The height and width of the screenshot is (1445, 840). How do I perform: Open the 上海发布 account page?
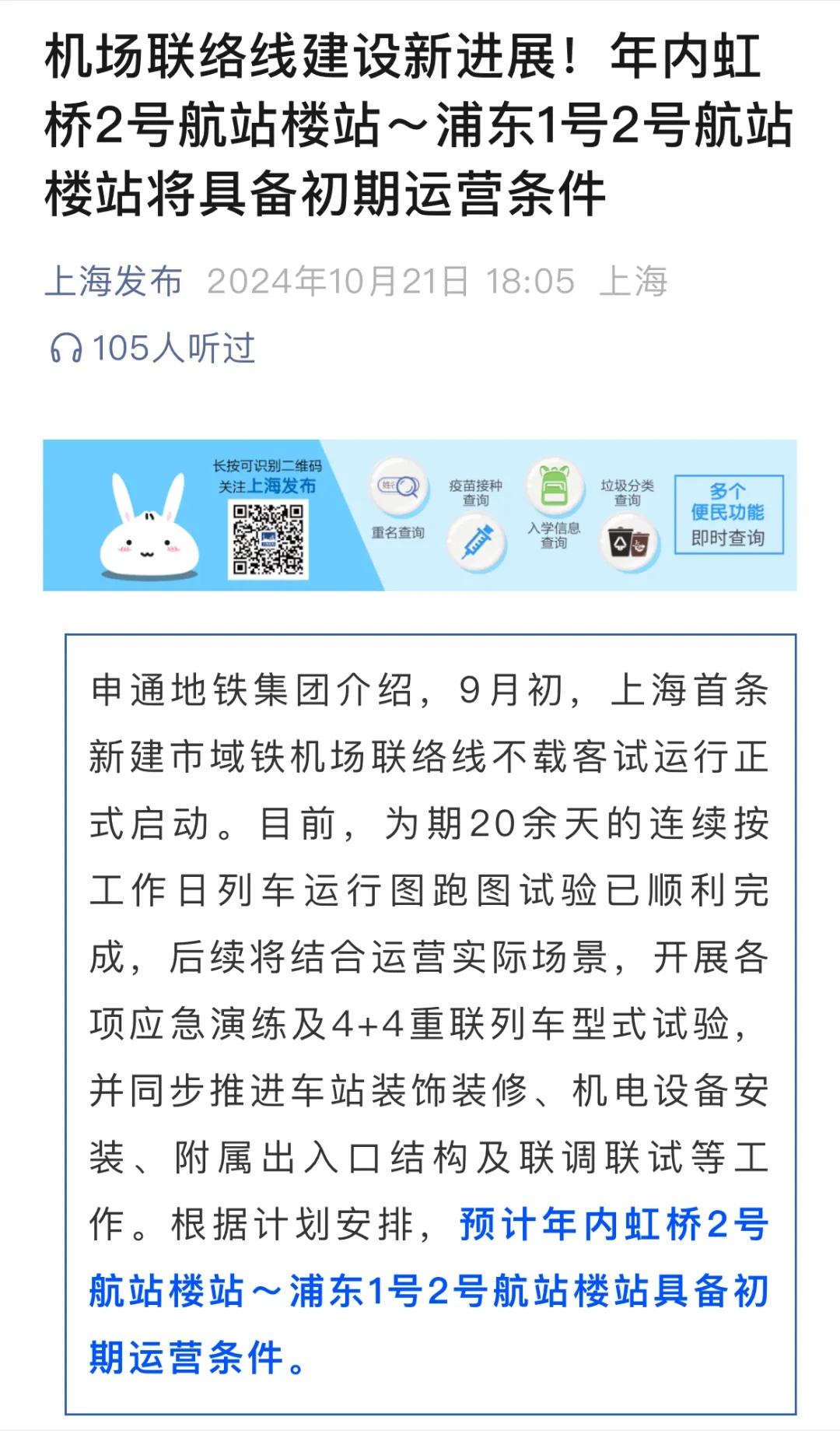[x=114, y=281]
